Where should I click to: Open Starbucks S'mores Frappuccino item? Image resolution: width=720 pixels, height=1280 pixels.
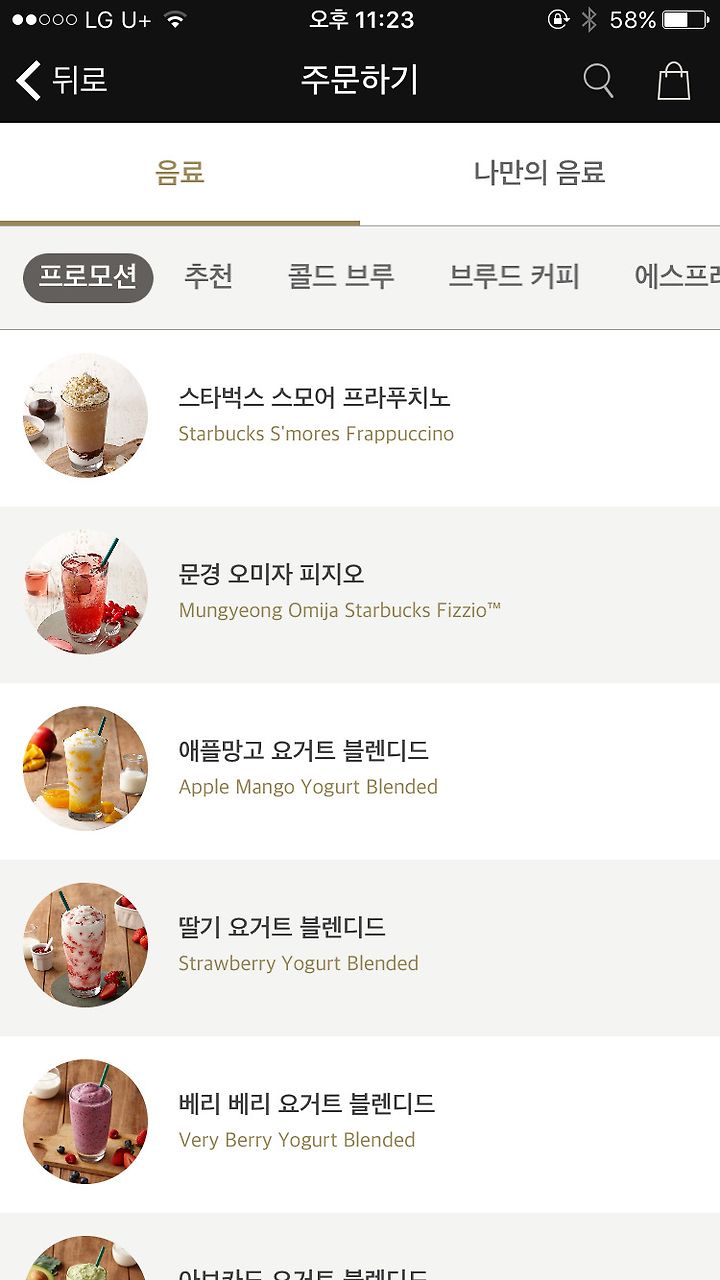360,417
